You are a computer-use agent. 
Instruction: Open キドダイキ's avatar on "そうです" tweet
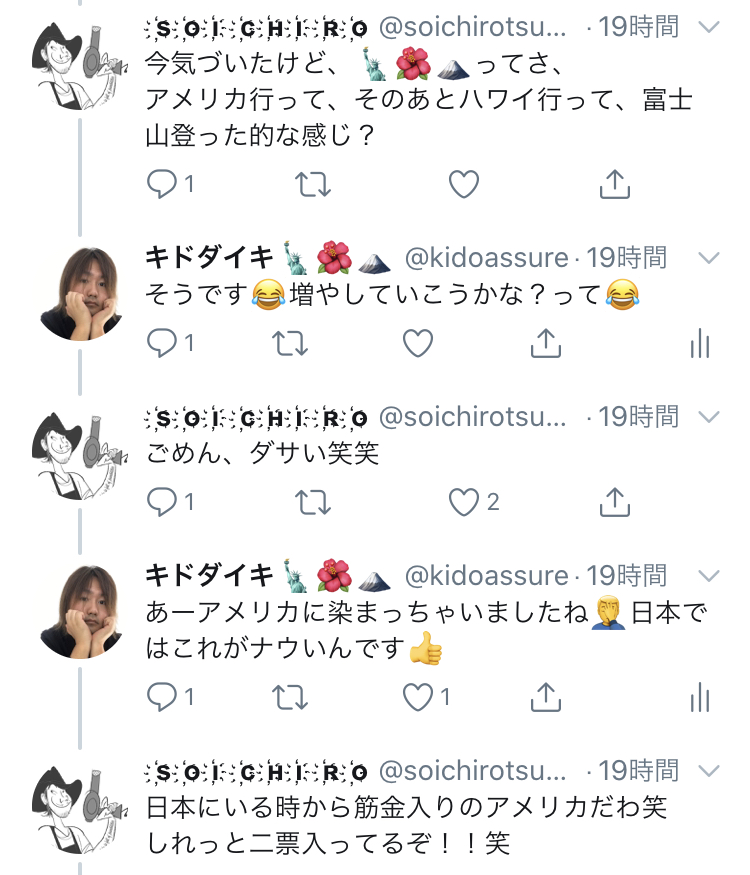coord(80,291)
